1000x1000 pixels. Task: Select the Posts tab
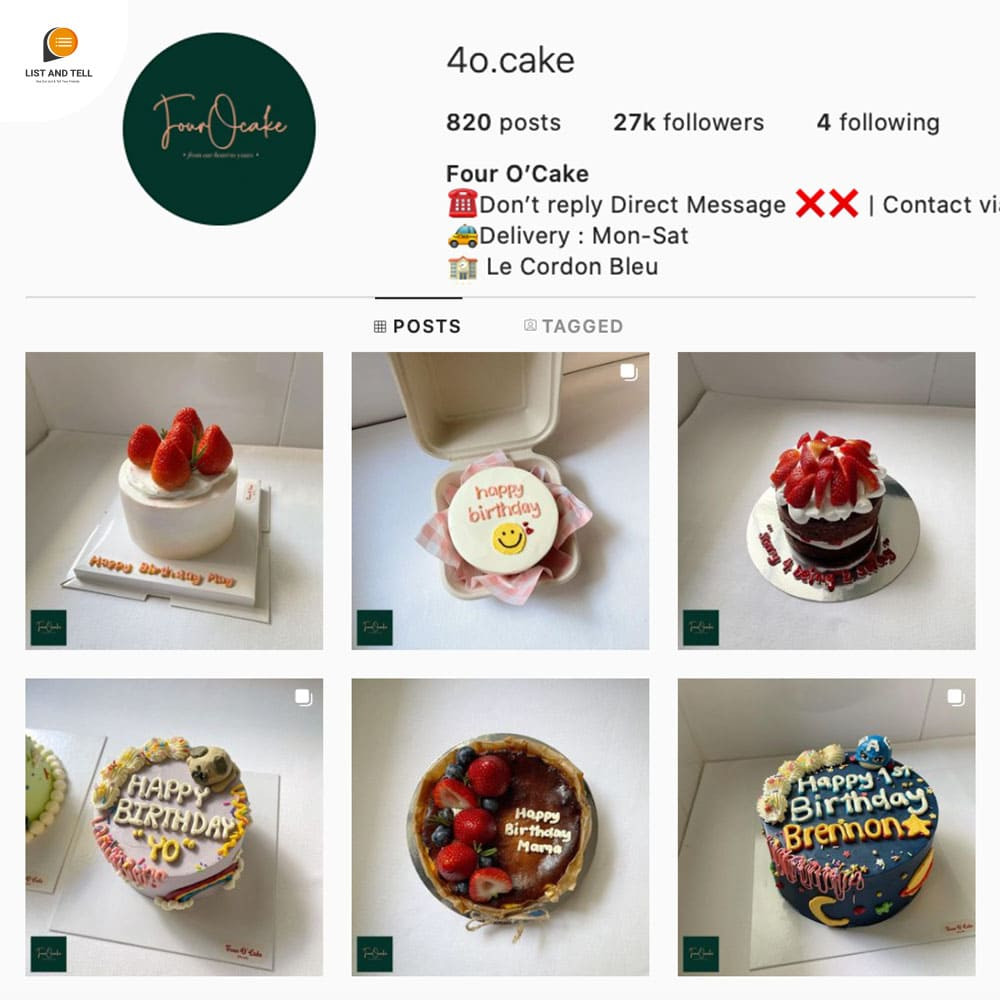click(x=418, y=326)
